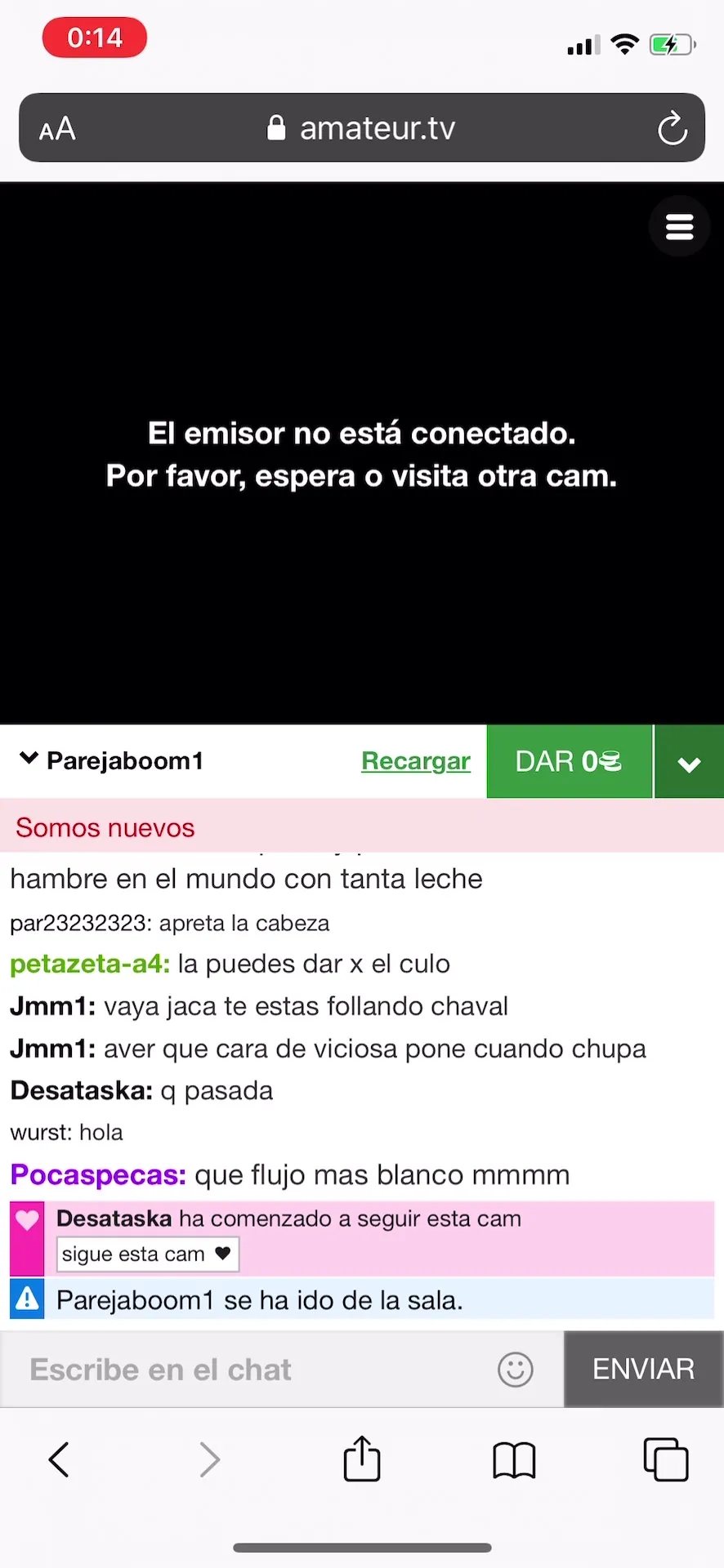Open Safari bookmarks

514,1459
